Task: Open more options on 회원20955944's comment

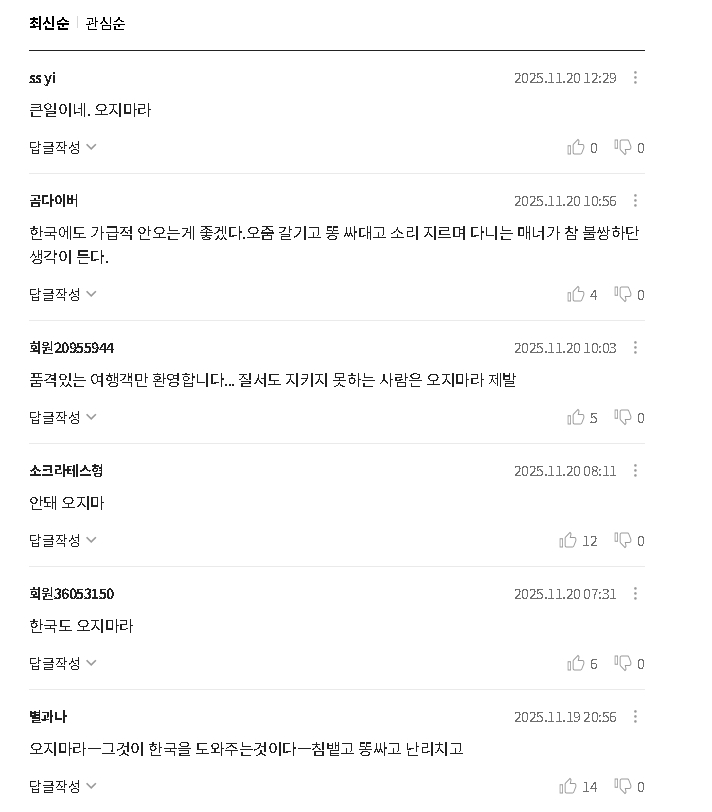Action: click(635, 348)
